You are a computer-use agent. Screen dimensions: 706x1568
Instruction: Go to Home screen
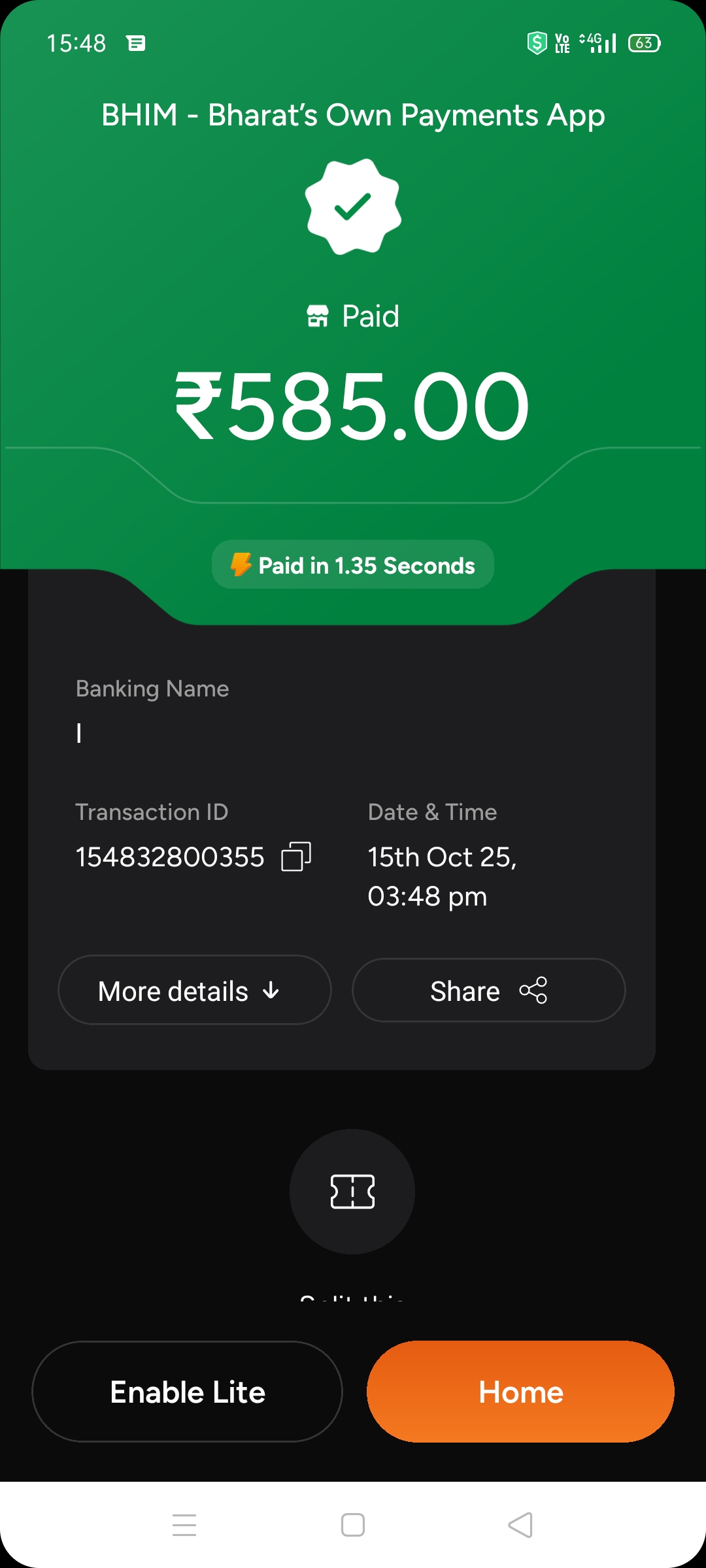[x=520, y=1392]
